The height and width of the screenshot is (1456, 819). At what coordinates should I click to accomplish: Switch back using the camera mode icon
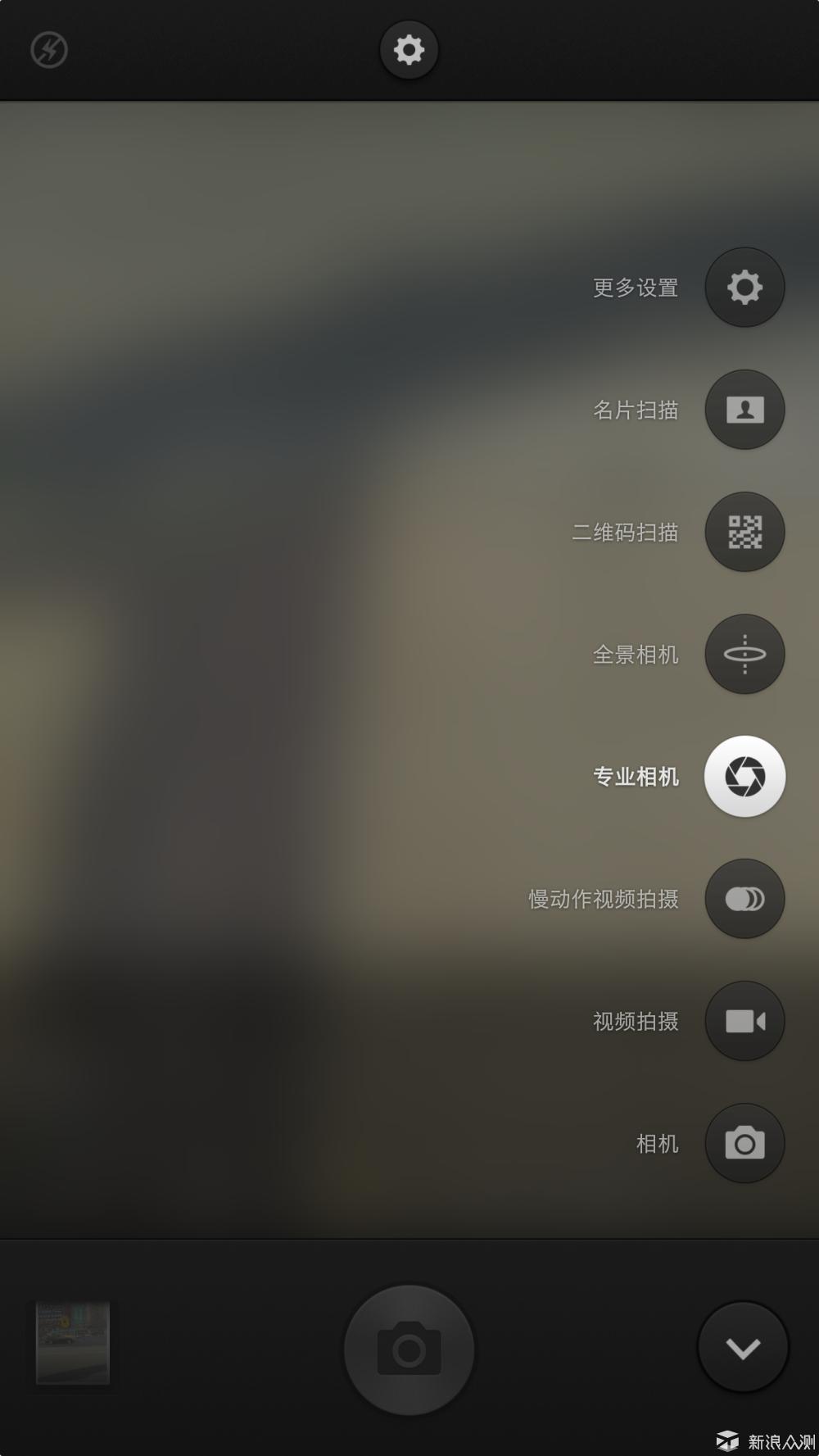point(744,1144)
